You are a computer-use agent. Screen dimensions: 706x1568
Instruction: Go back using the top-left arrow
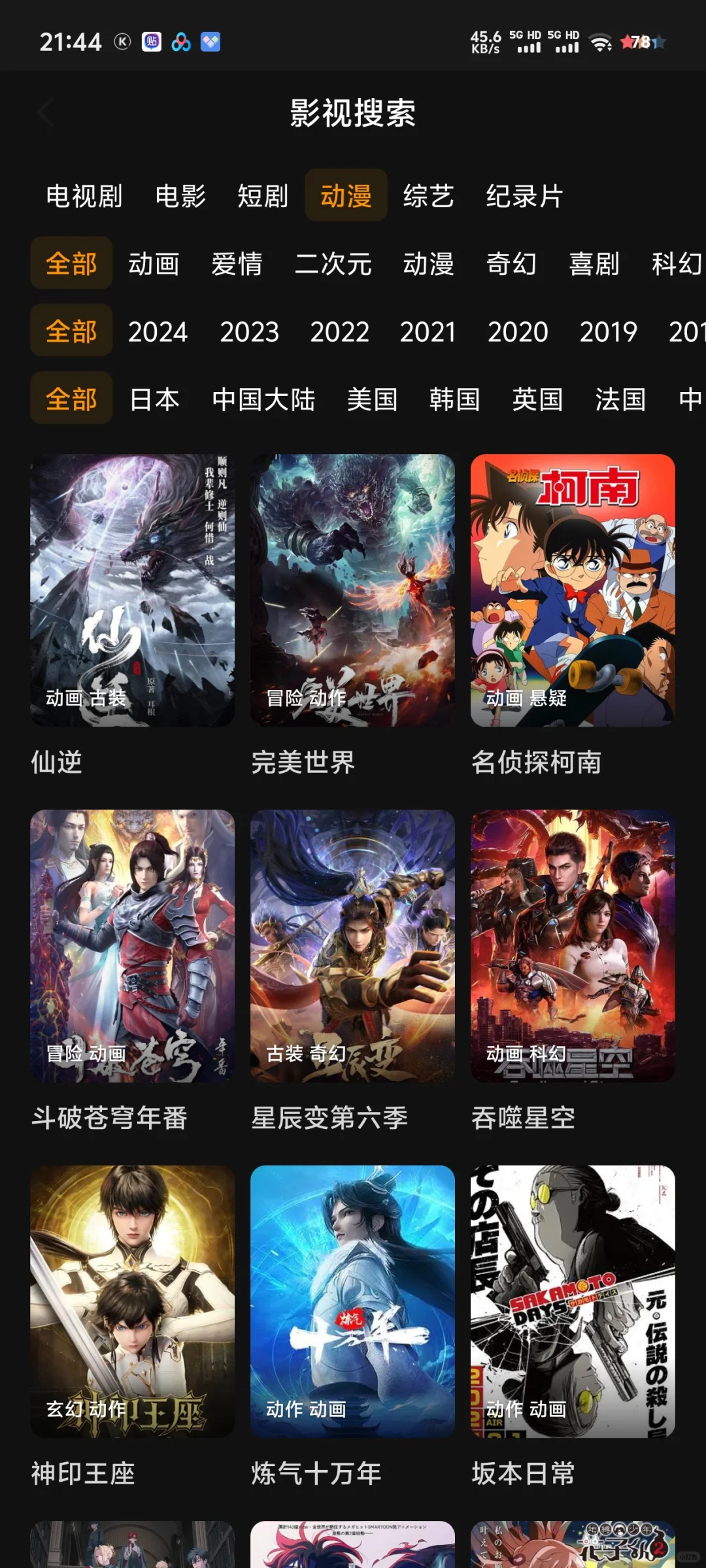pyautogui.click(x=46, y=113)
